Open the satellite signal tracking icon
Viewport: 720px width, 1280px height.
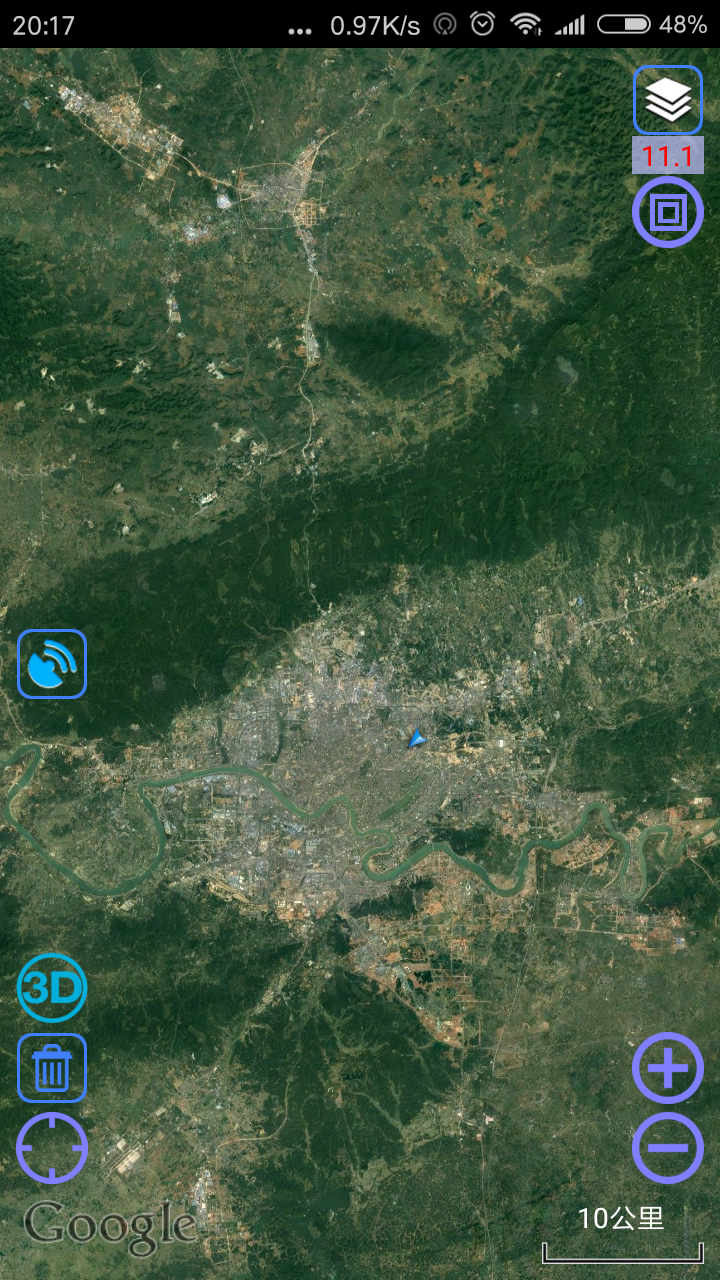pyautogui.click(x=52, y=664)
